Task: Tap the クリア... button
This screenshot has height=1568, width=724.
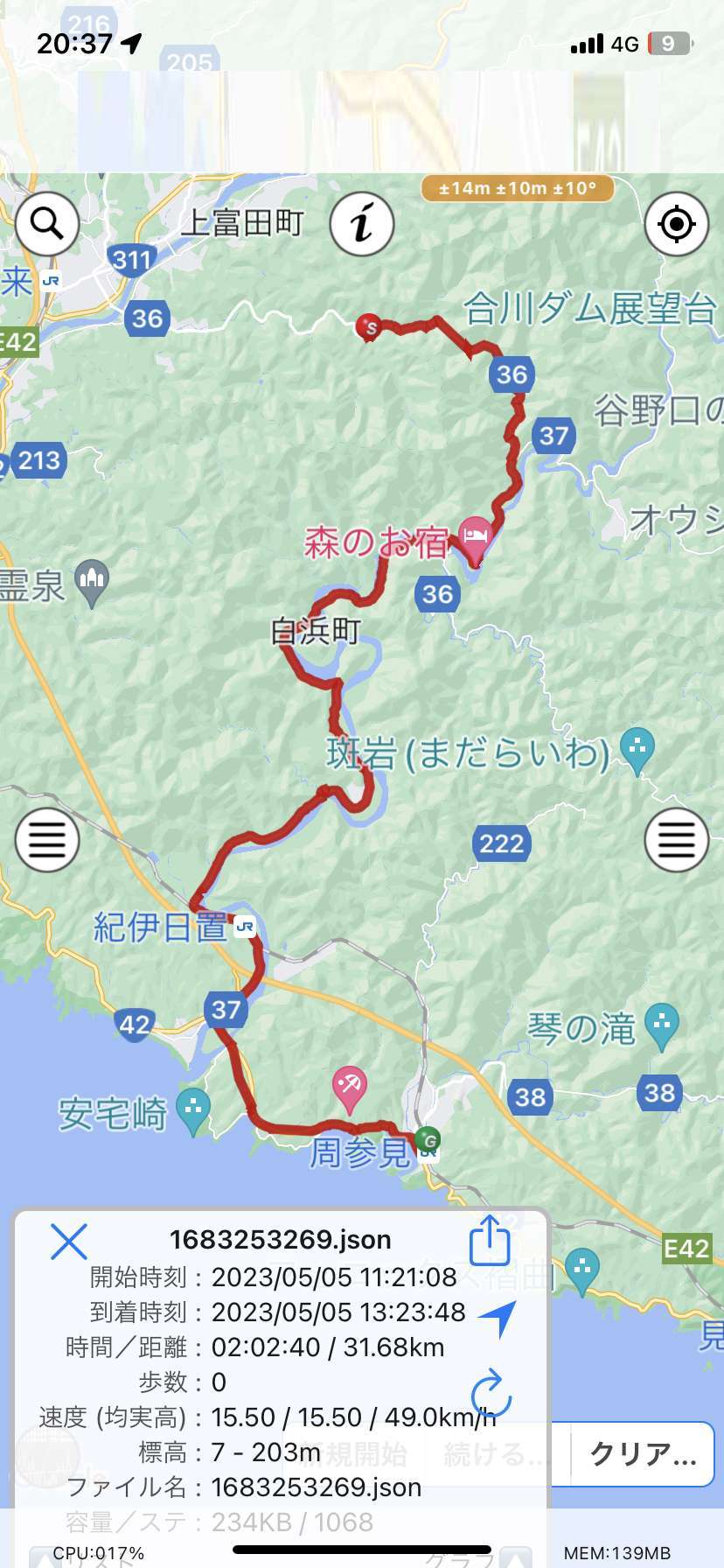Action: pyautogui.click(x=643, y=1454)
